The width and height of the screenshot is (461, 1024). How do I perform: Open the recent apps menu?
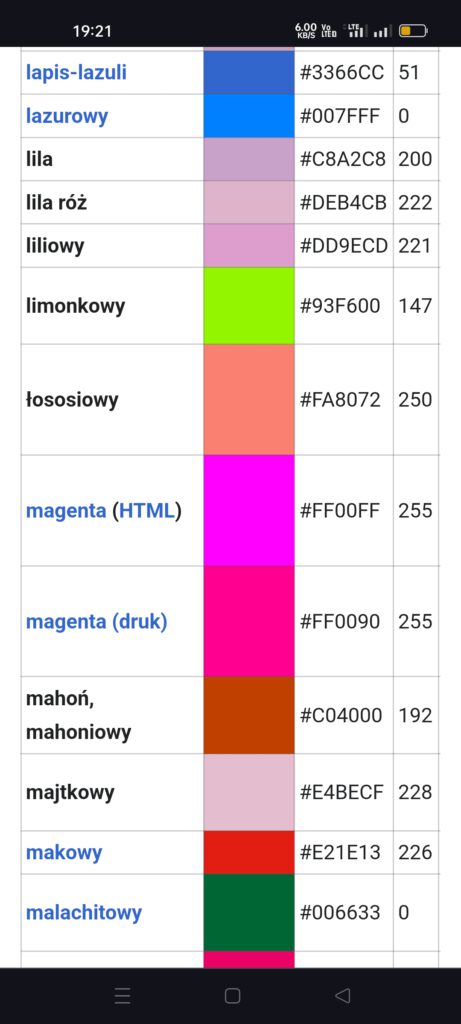point(123,995)
